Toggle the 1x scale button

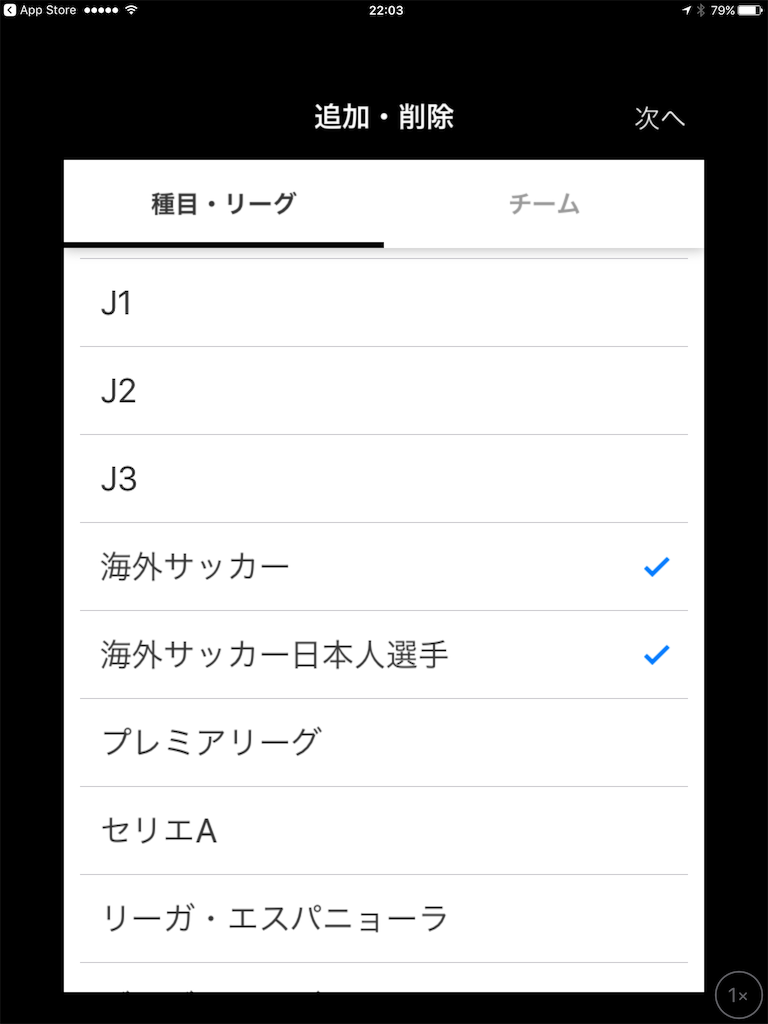pos(738,995)
